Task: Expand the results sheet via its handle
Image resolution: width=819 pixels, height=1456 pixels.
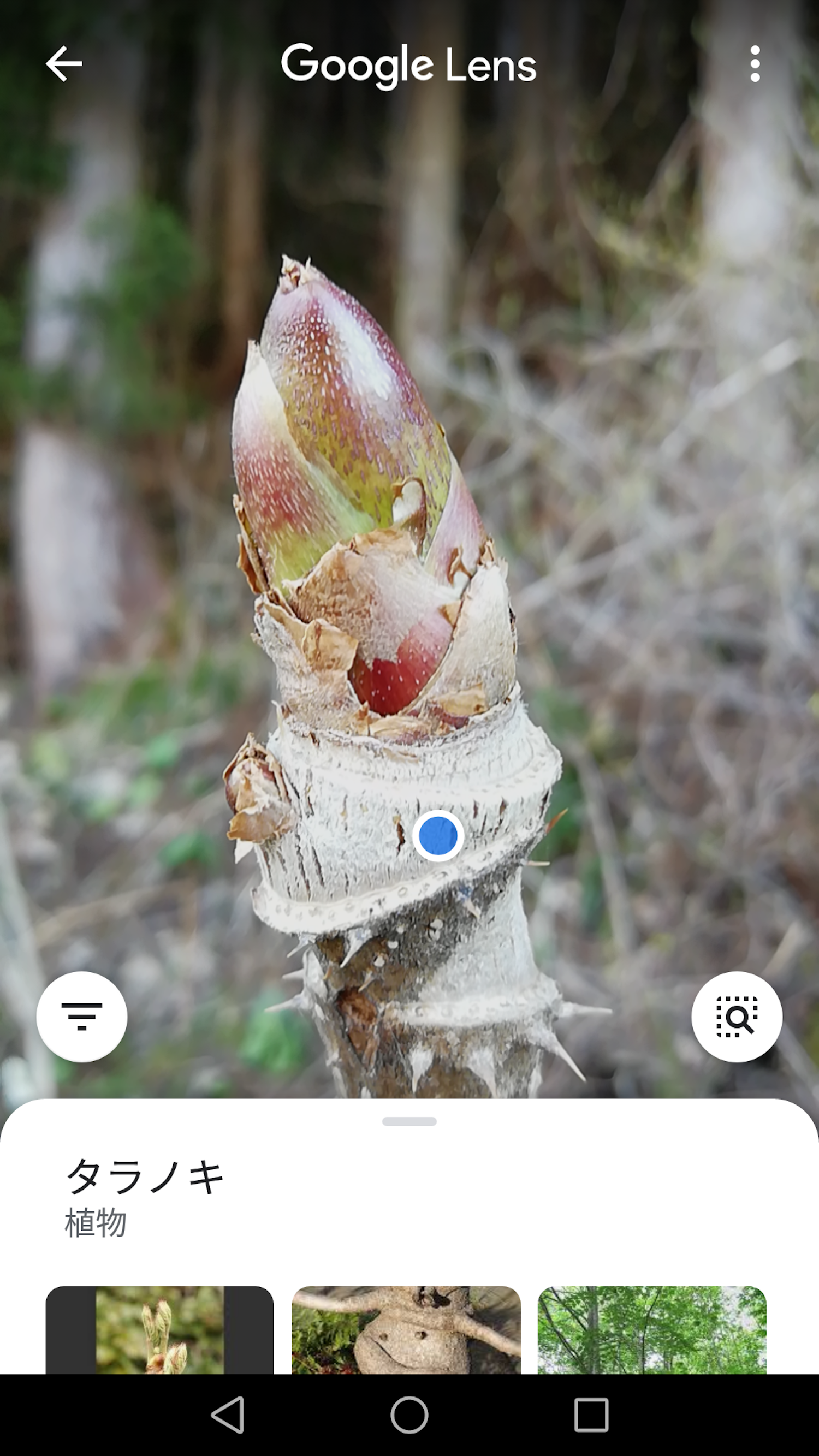Action: tap(409, 1121)
